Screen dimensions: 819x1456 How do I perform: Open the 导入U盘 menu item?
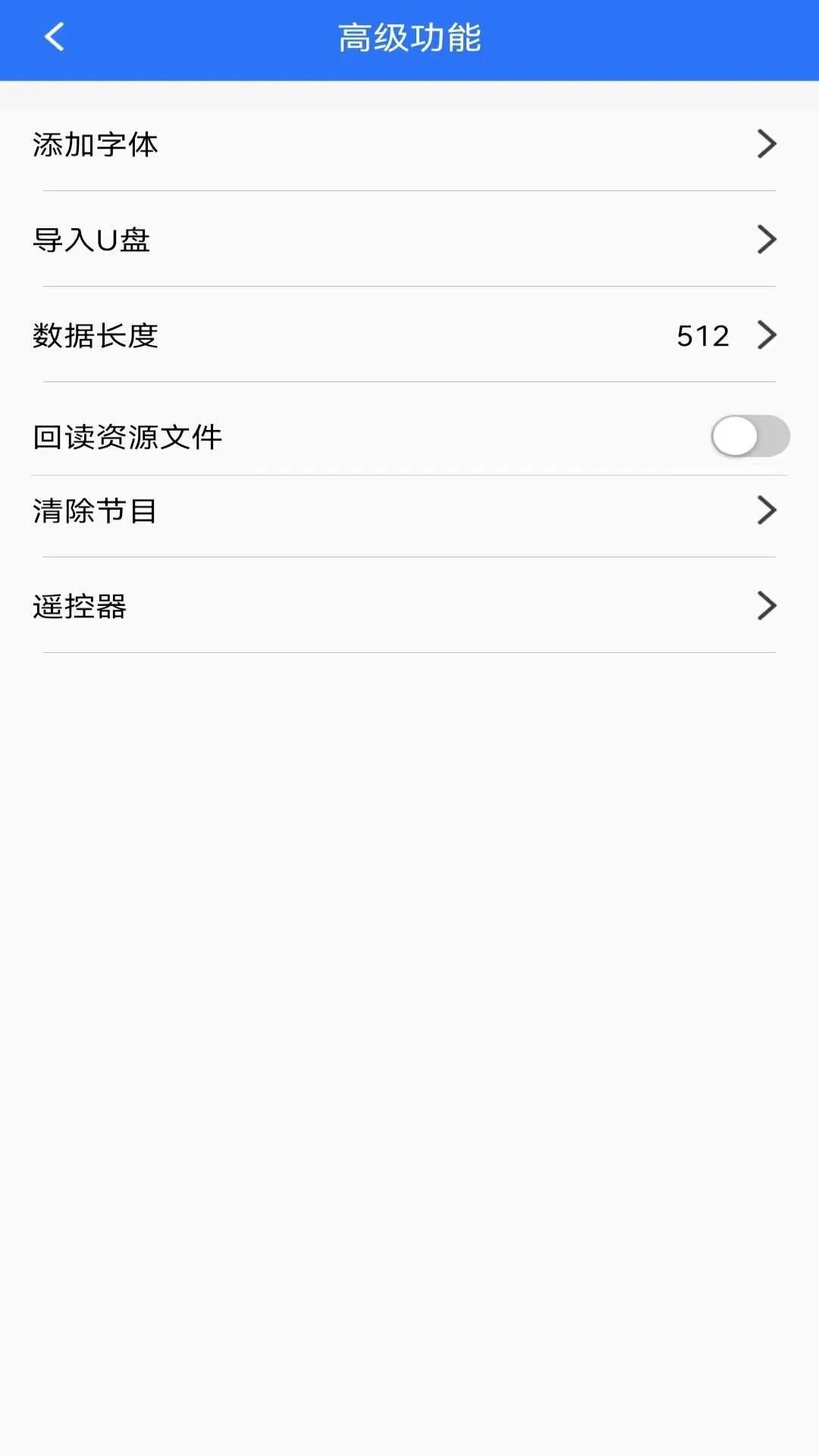click(x=409, y=240)
